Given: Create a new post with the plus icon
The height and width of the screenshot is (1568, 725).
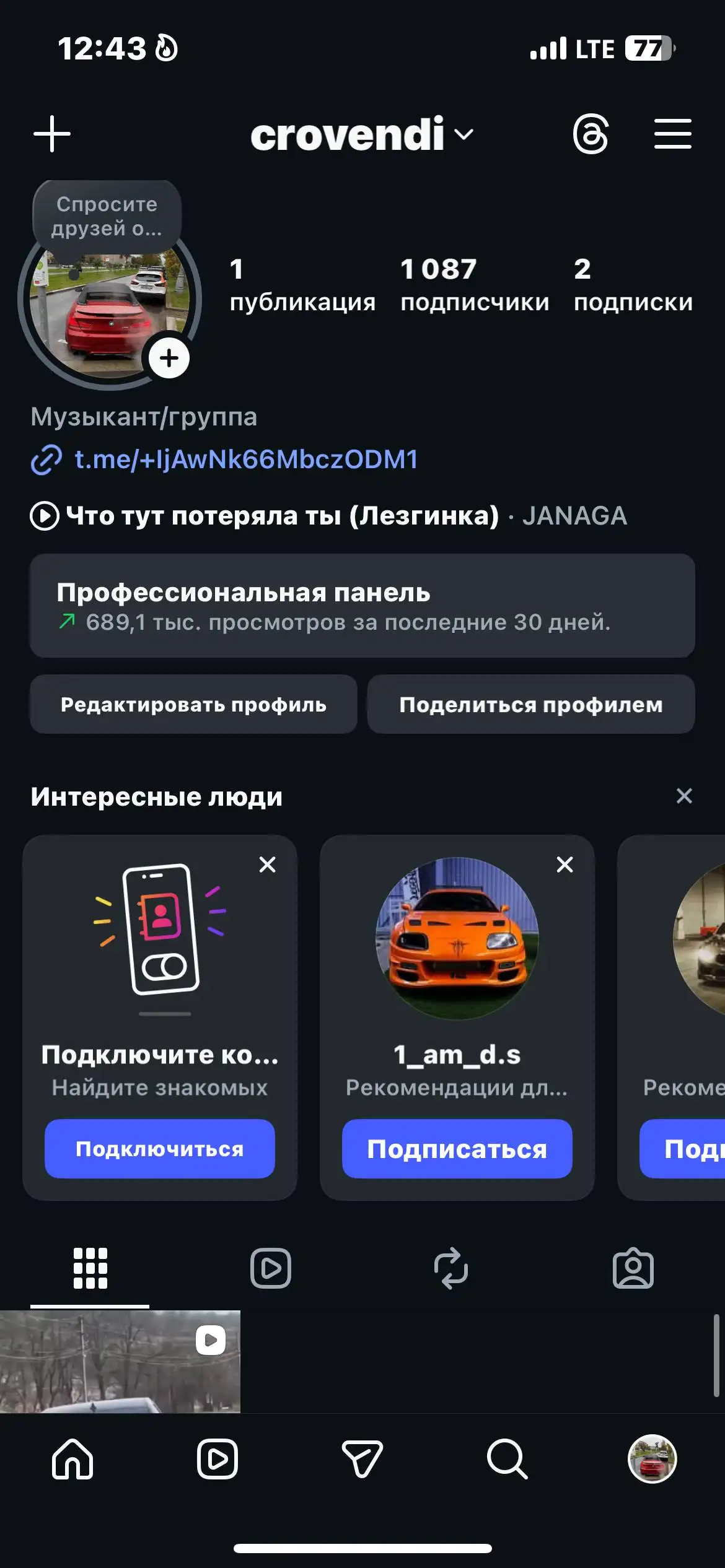Looking at the screenshot, I should [50, 134].
